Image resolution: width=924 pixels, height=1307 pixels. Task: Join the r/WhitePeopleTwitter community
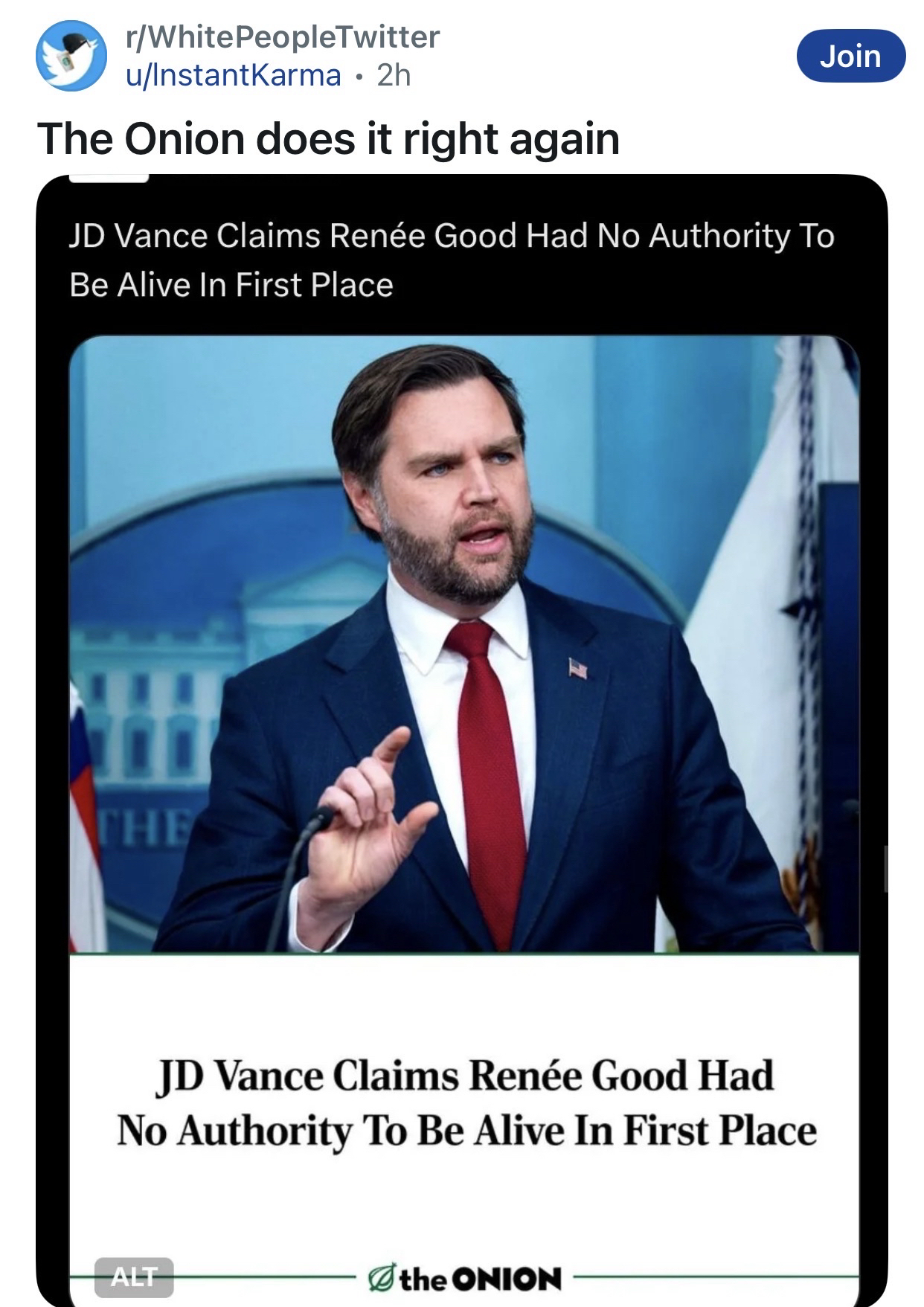tap(850, 56)
